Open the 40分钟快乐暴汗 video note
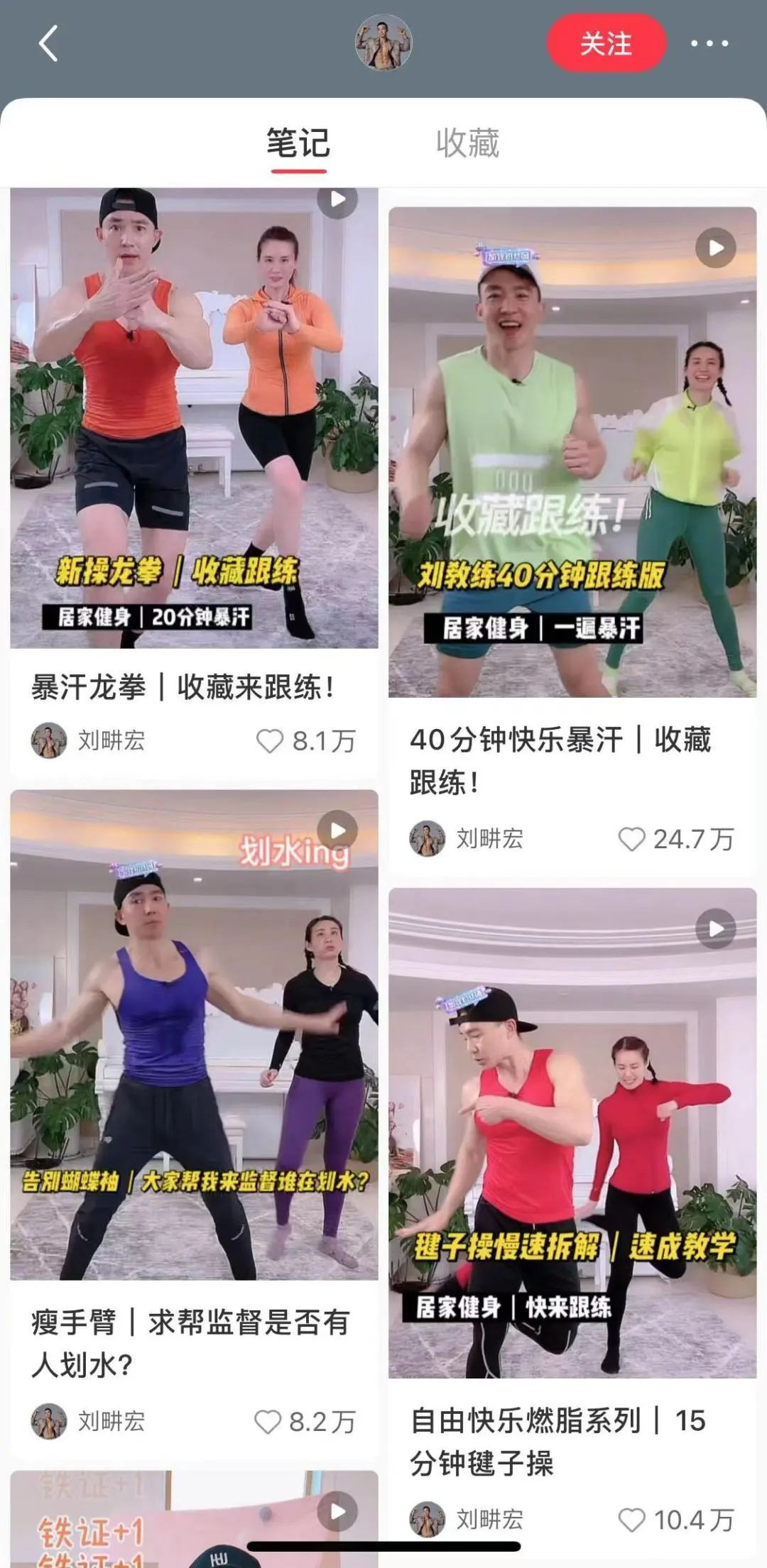Viewport: 767px width, 1568px height. coord(572,452)
